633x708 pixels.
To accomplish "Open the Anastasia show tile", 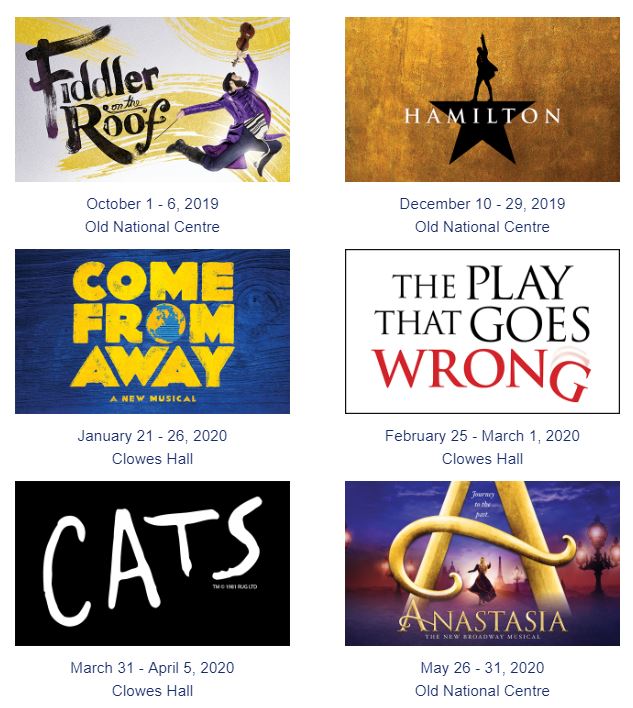I will click(482, 563).
